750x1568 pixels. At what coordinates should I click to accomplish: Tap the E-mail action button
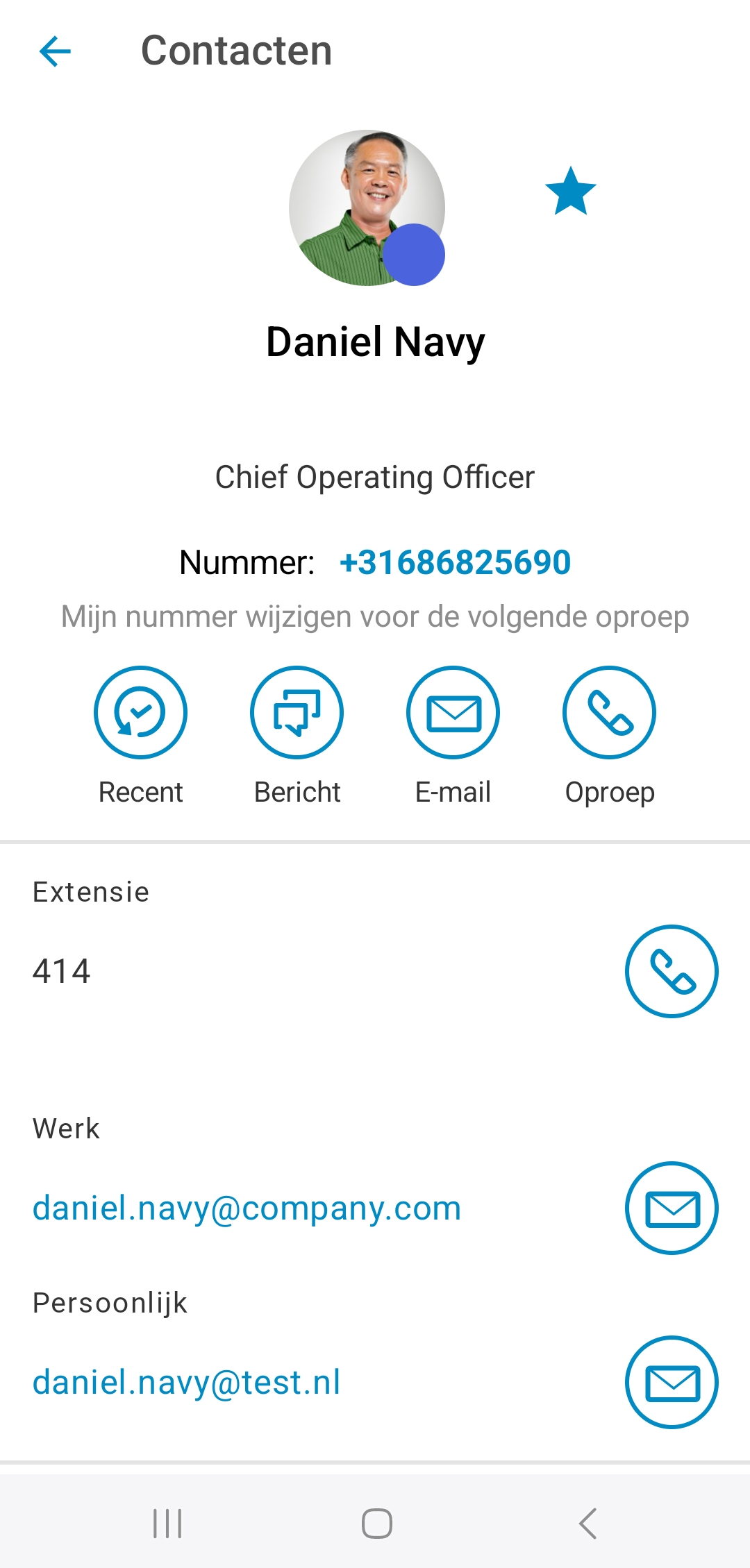(x=453, y=713)
